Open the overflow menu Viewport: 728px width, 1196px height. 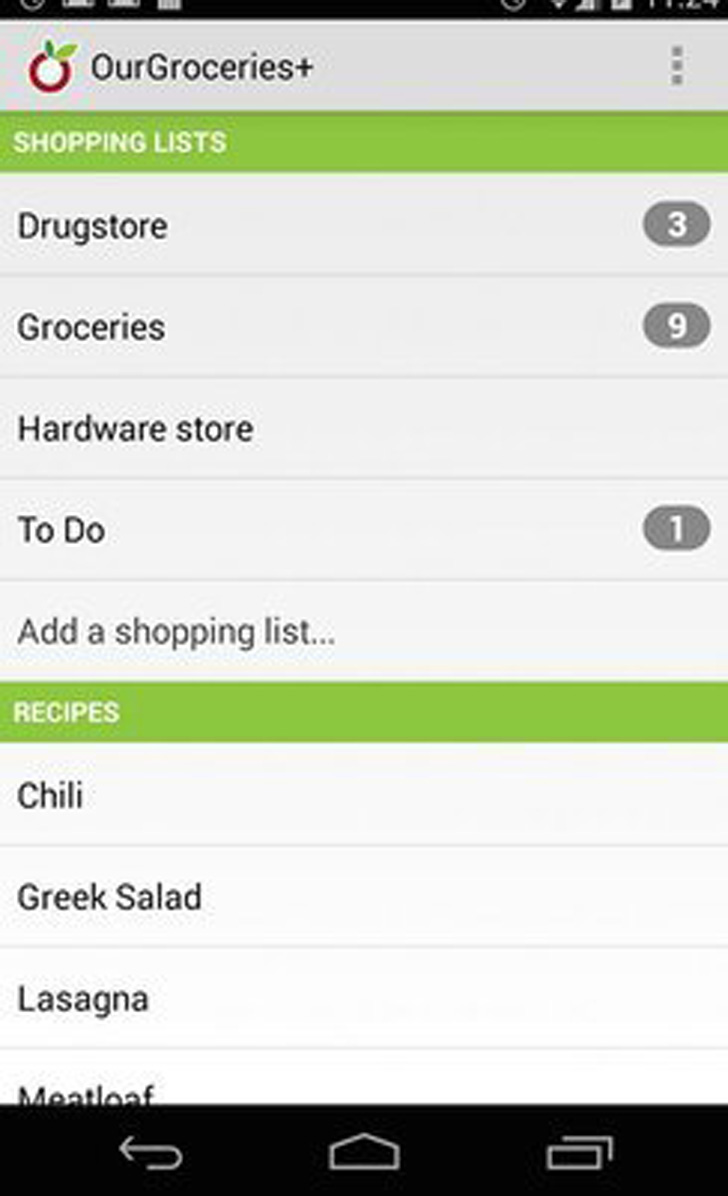coord(676,66)
